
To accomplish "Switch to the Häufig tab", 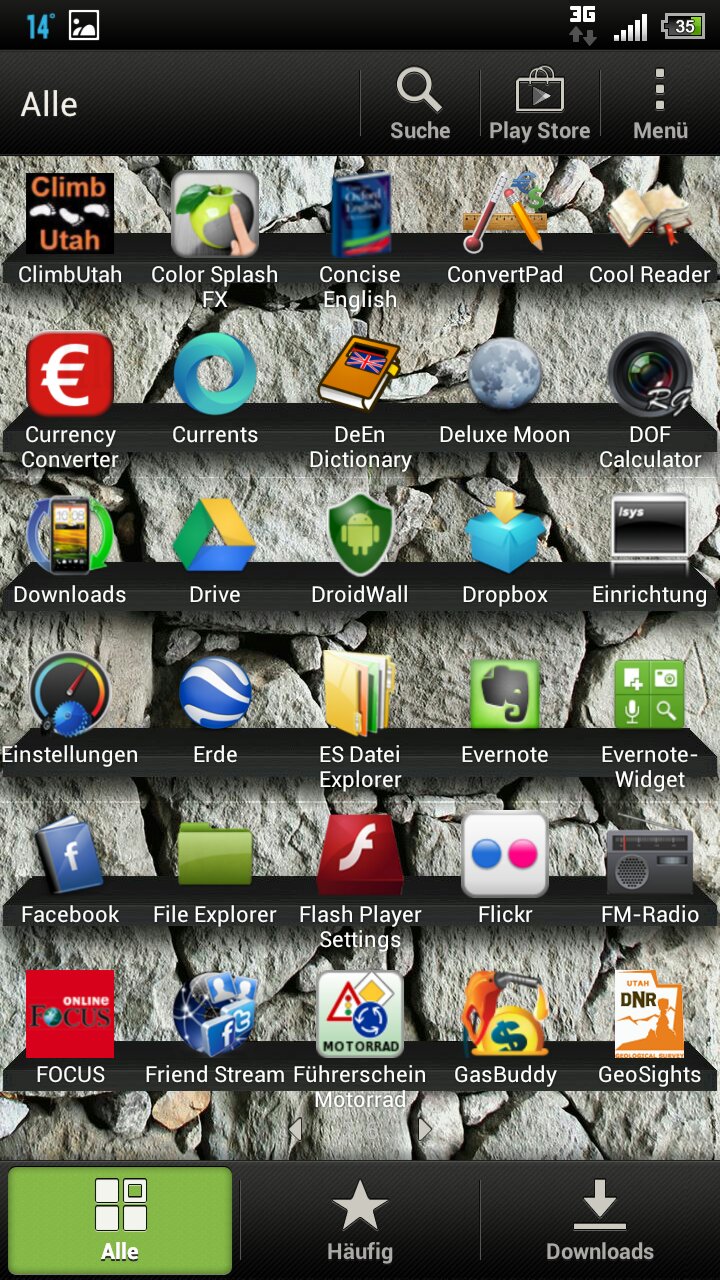I will [360, 1219].
